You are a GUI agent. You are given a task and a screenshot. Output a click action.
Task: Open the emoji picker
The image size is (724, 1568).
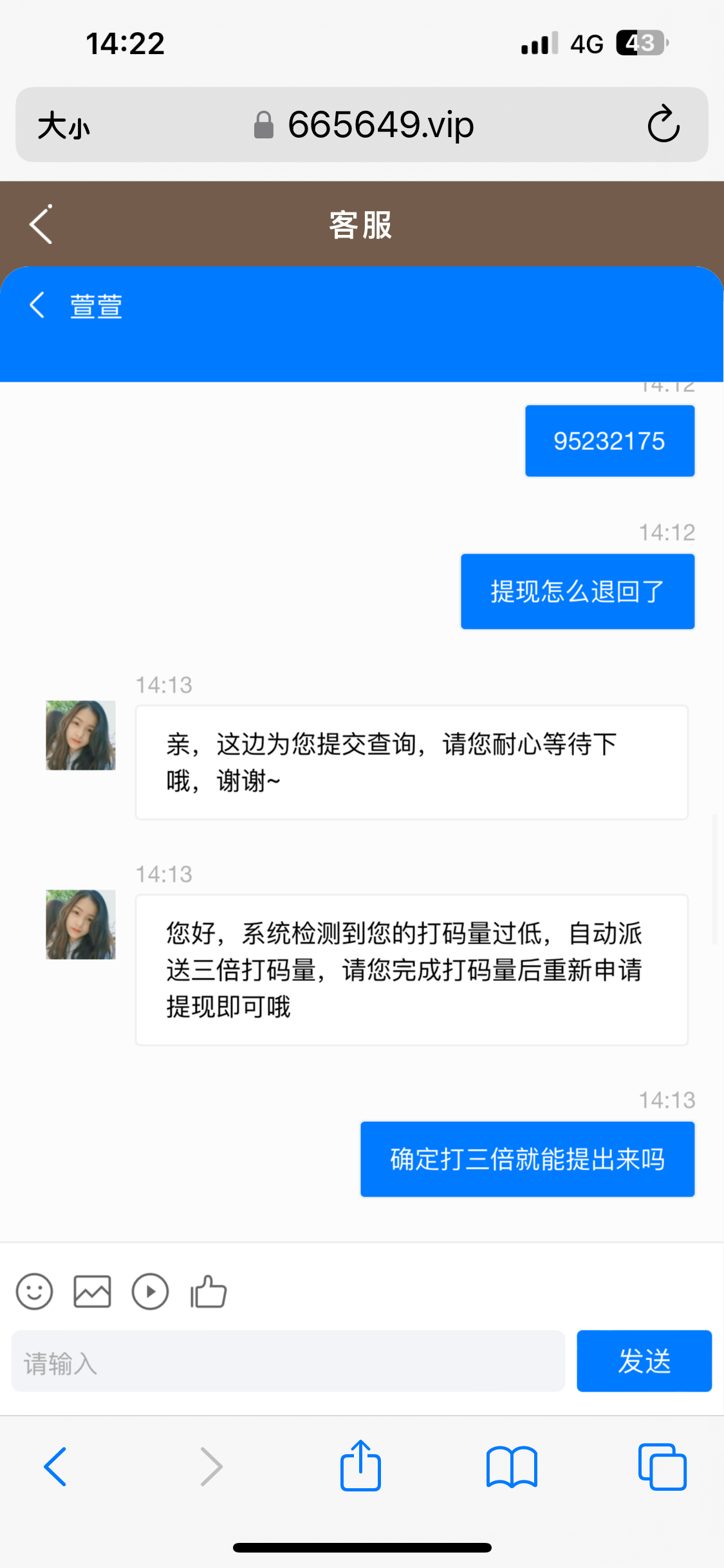(34, 1291)
